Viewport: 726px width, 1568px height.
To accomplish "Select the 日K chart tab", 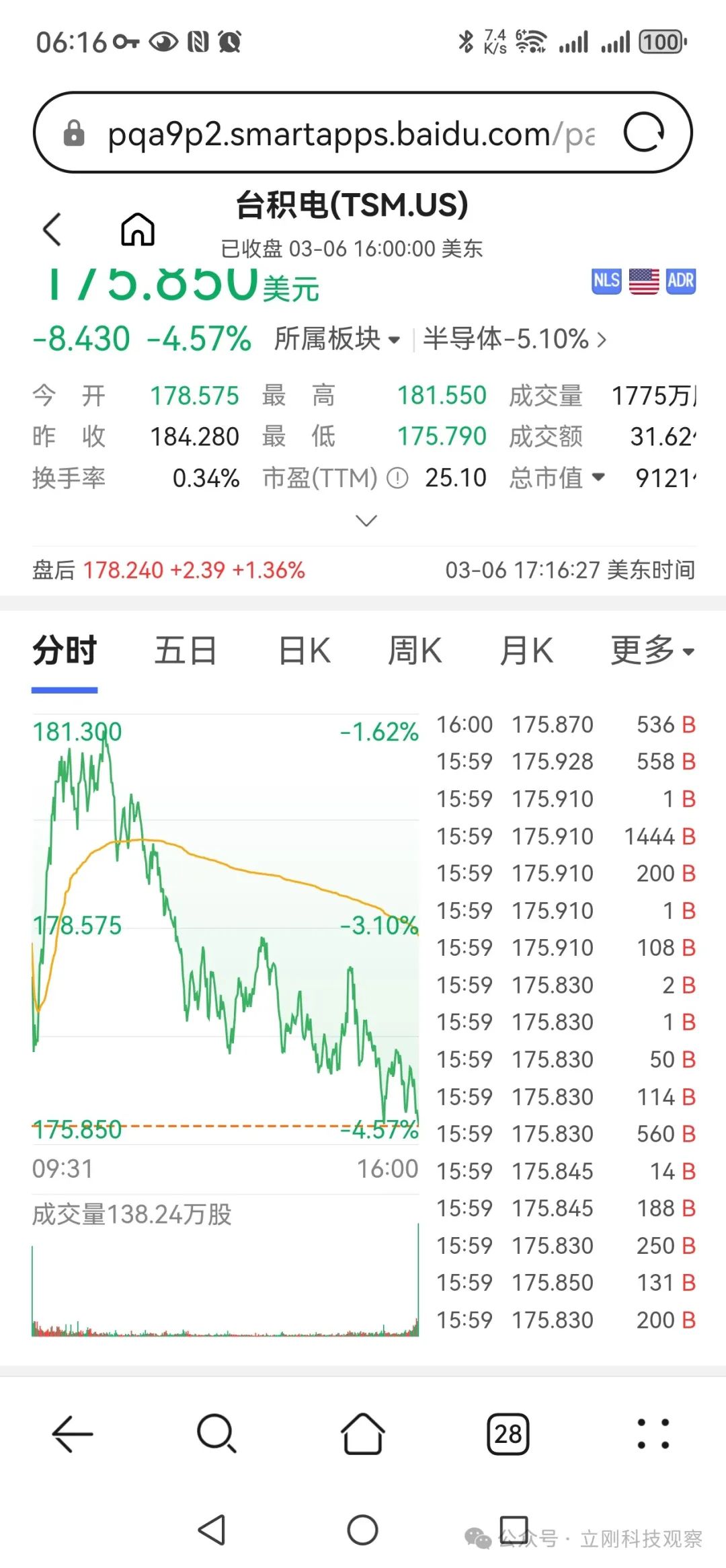I will point(305,651).
